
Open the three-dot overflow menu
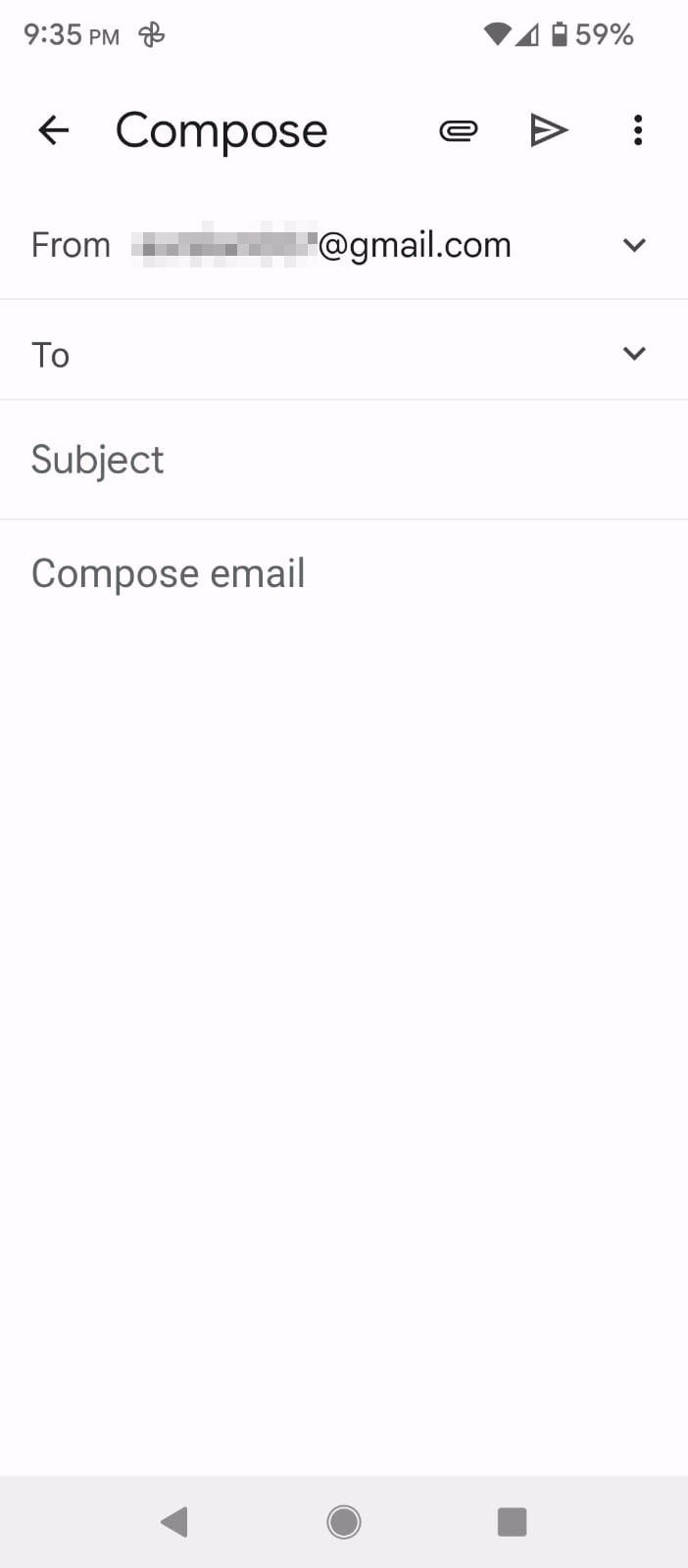638,130
